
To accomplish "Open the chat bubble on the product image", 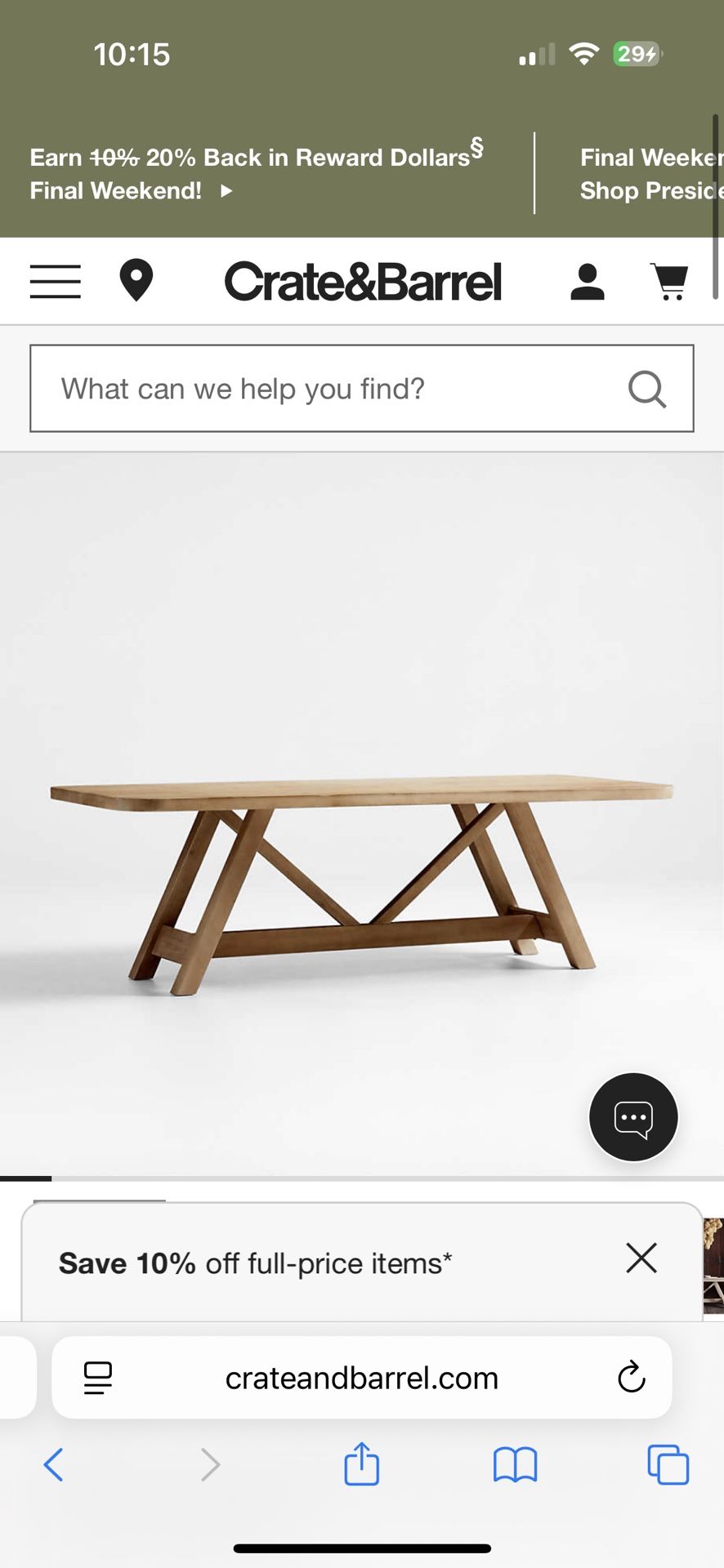I will click(x=633, y=1117).
